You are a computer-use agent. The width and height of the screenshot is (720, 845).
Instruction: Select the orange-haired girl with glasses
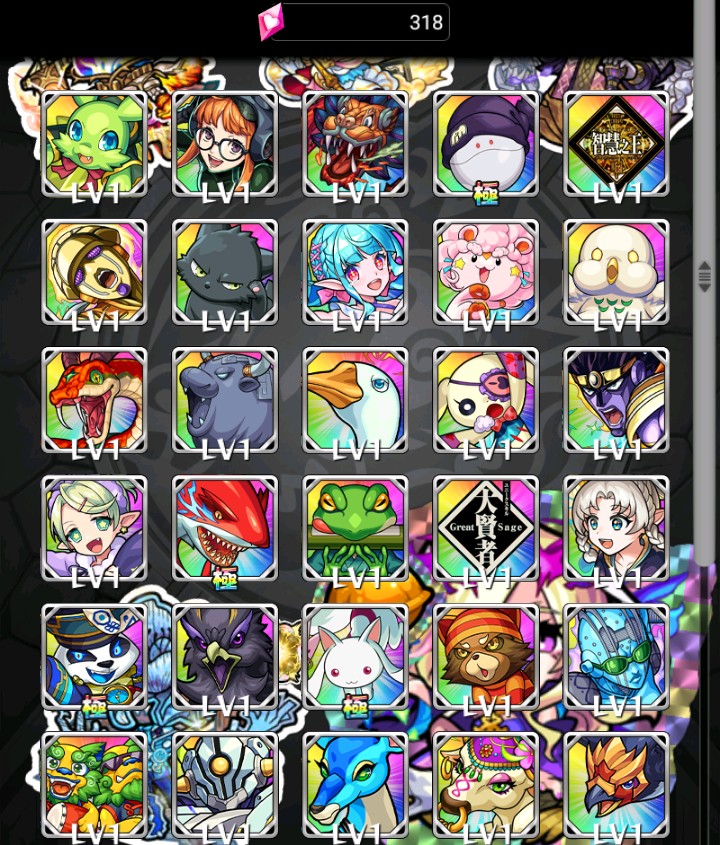(225, 142)
